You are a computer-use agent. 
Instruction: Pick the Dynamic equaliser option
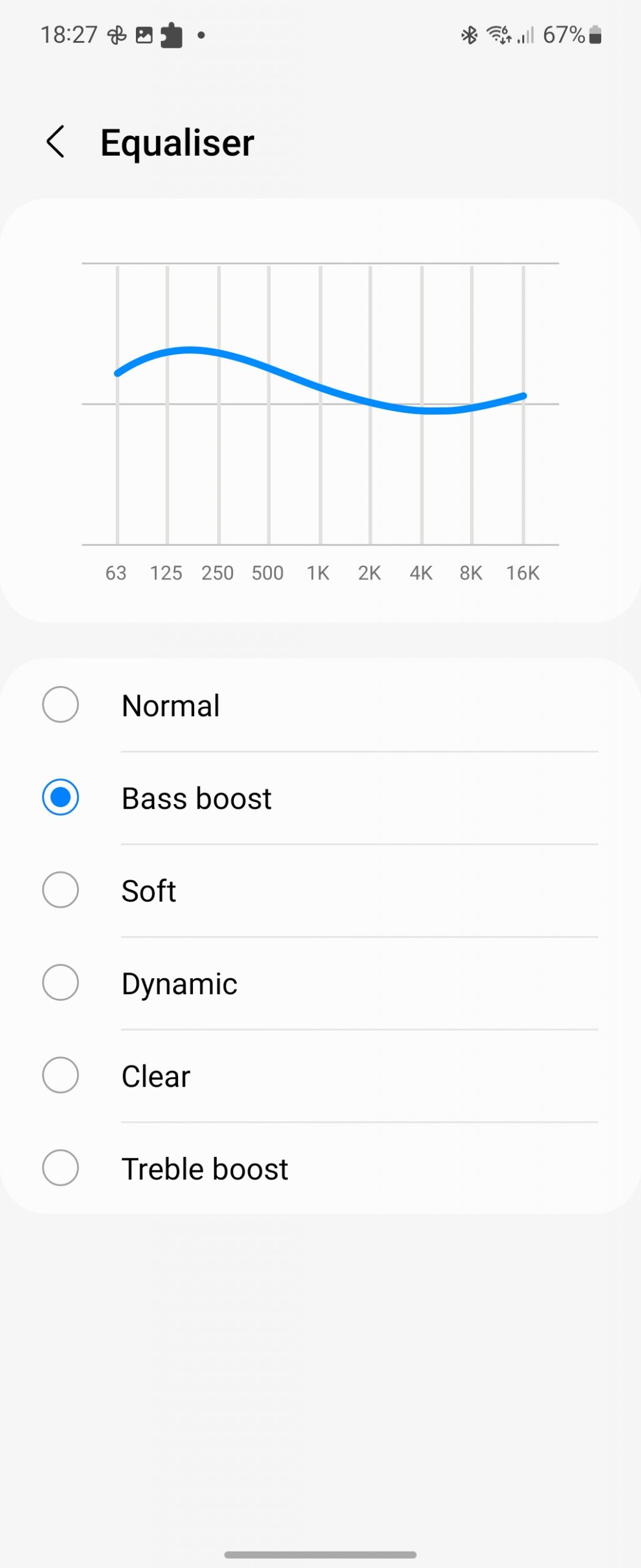coord(61,982)
